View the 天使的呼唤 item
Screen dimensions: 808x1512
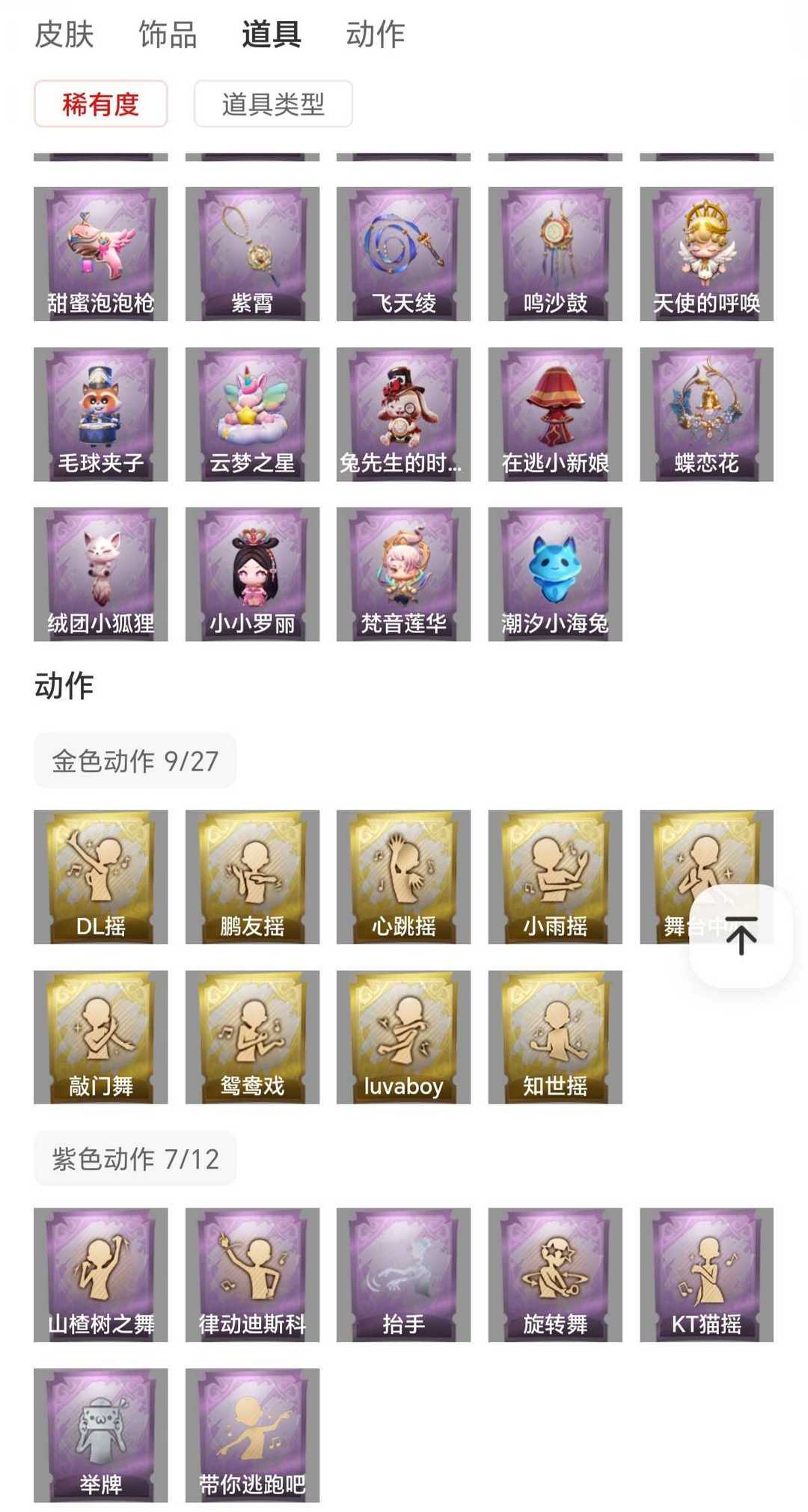pyautogui.click(x=706, y=254)
